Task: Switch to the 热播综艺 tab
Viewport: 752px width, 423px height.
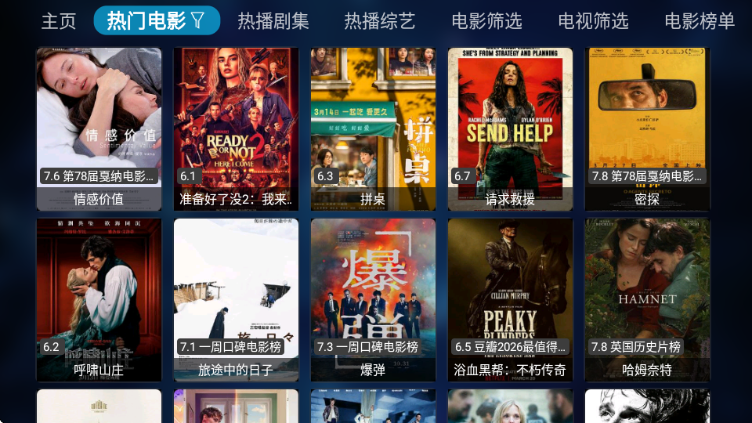Action: click(379, 21)
